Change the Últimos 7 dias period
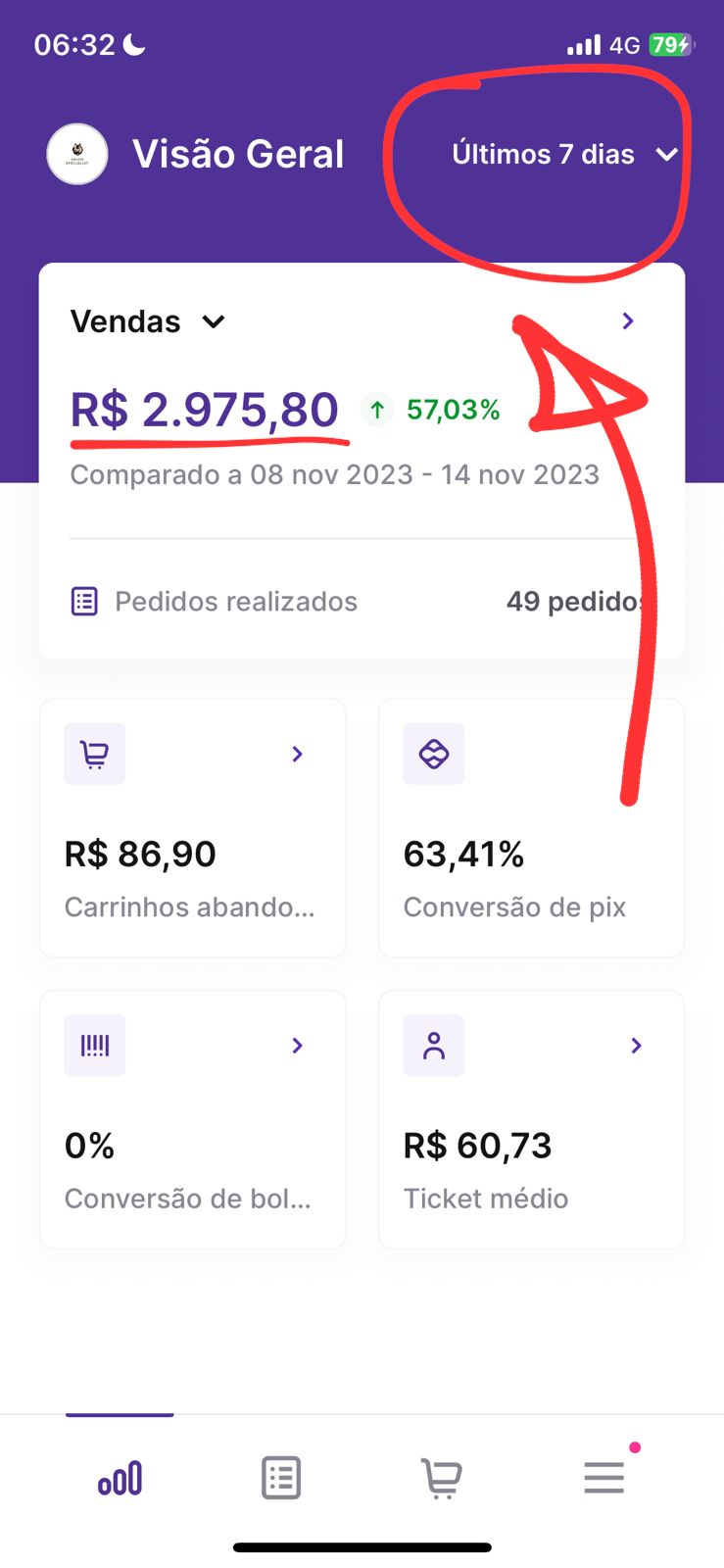This screenshot has height=1568, width=724. point(563,155)
